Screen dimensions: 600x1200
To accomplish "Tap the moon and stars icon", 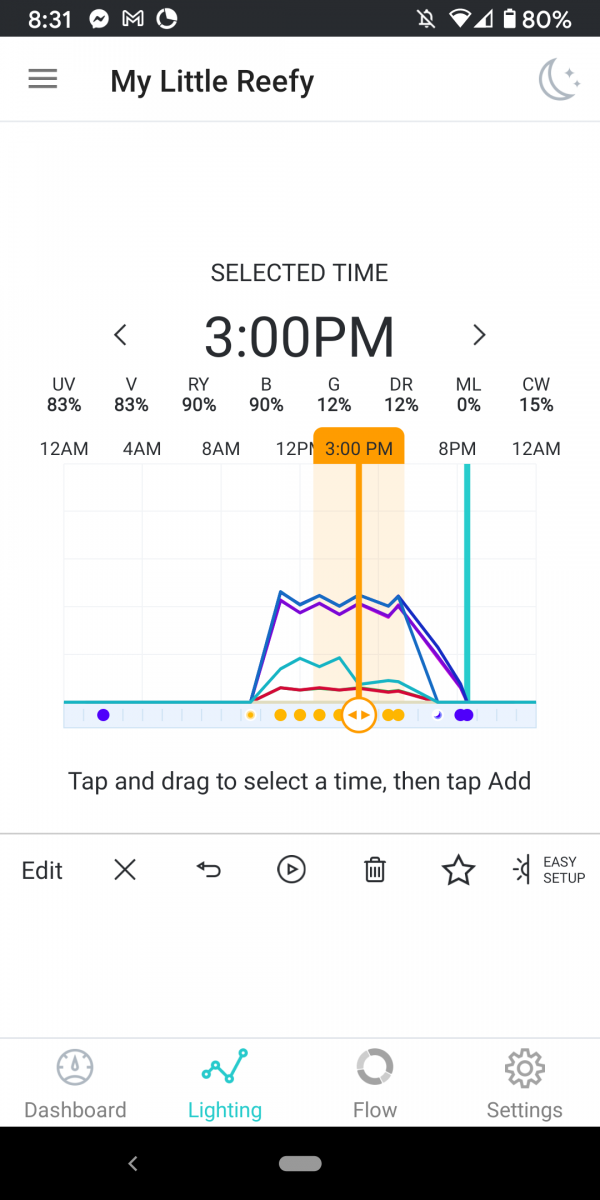I will point(559,80).
